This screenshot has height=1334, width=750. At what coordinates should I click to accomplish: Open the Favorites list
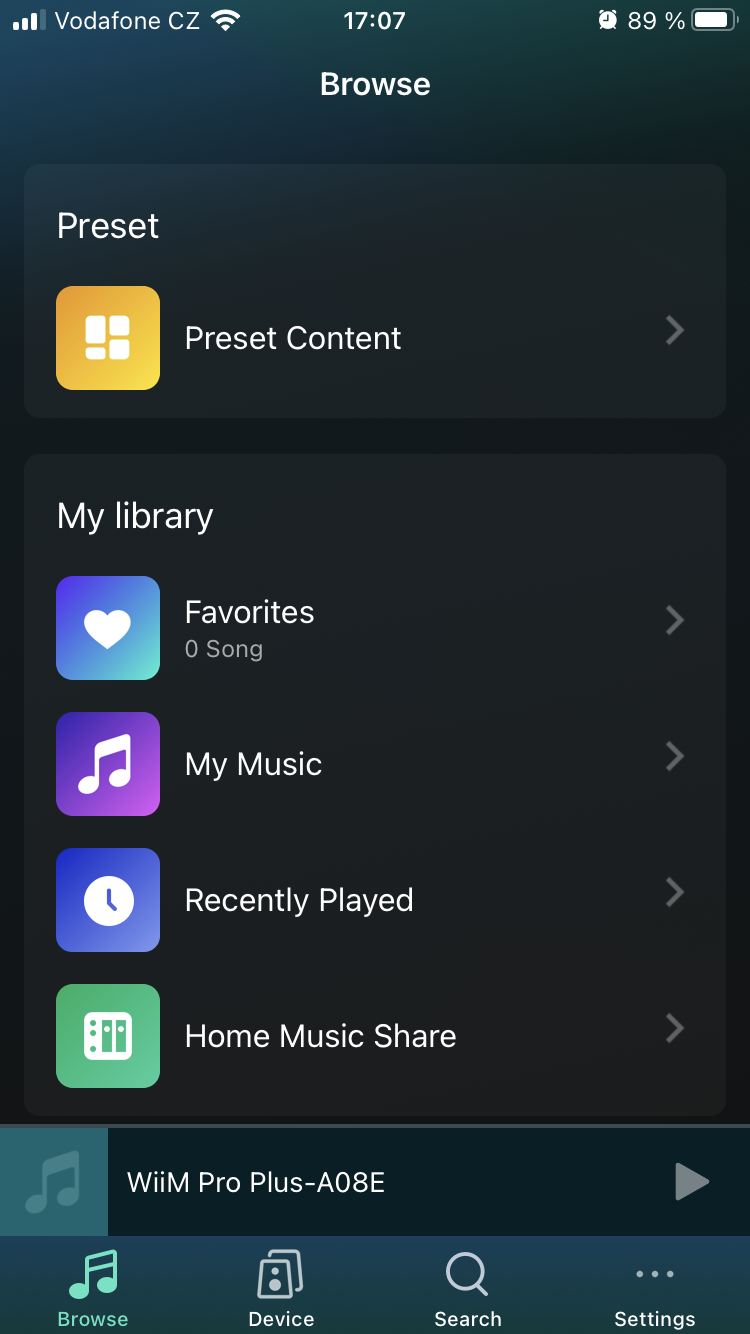click(x=375, y=628)
